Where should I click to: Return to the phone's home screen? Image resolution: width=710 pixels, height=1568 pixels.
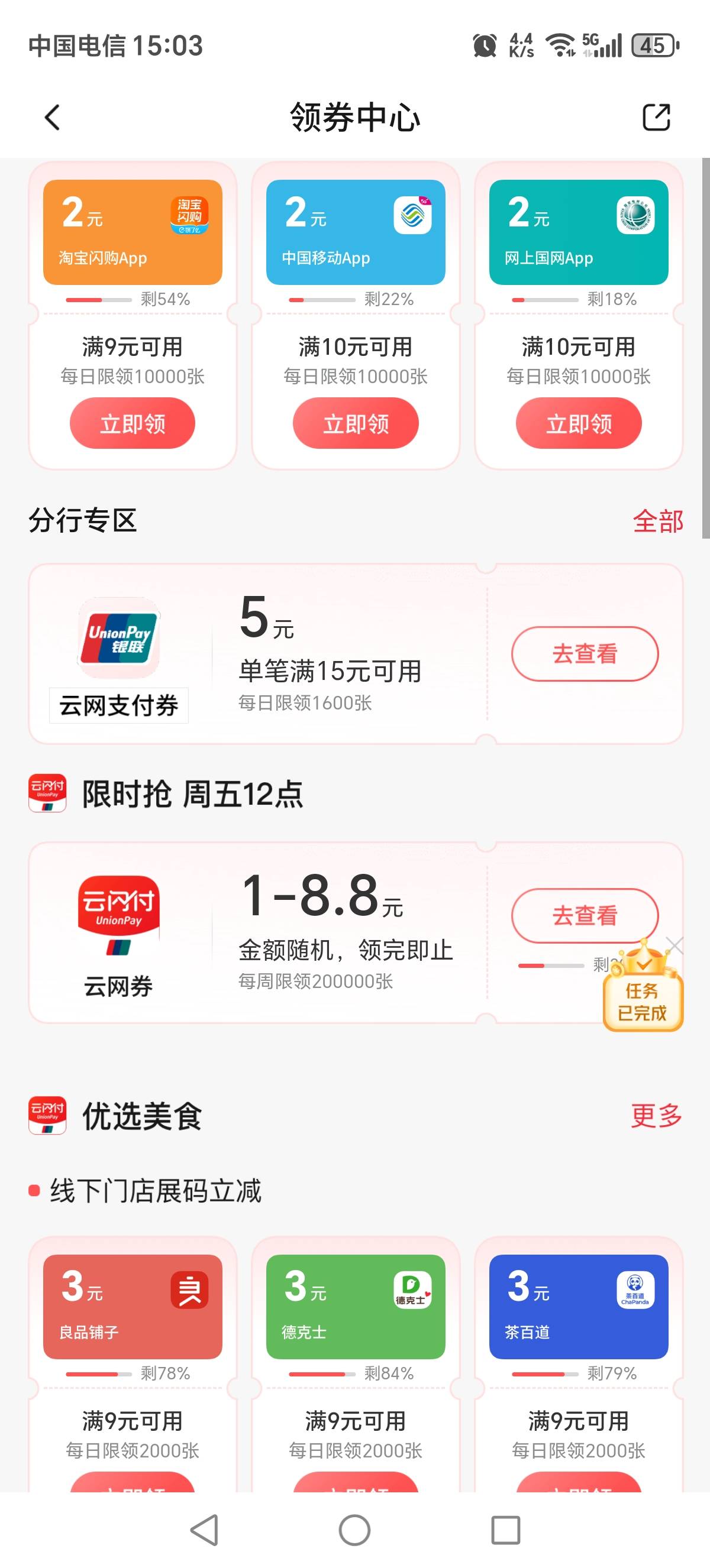point(354,1530)
